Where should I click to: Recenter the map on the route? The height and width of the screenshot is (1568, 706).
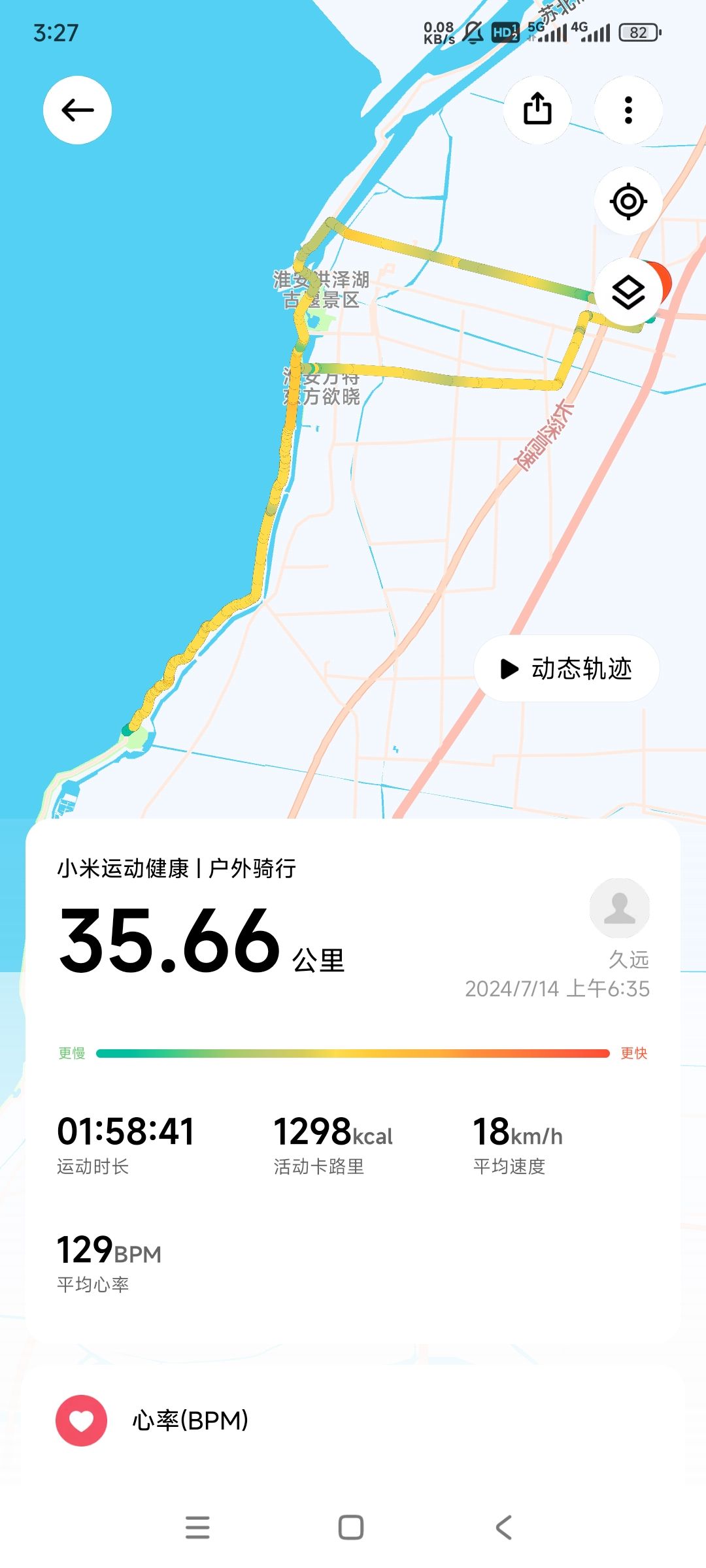628,201
